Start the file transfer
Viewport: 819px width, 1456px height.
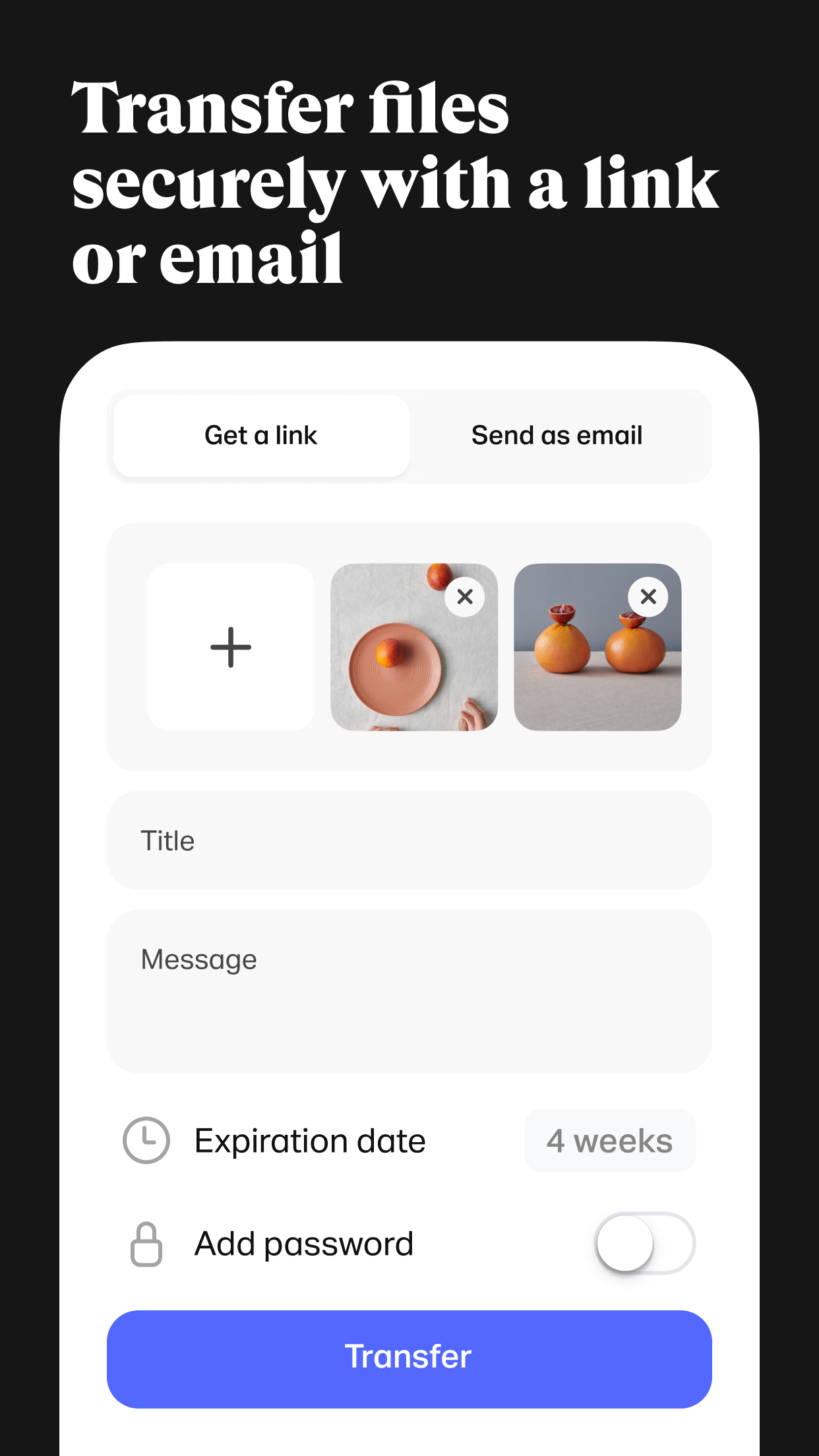409,1356
